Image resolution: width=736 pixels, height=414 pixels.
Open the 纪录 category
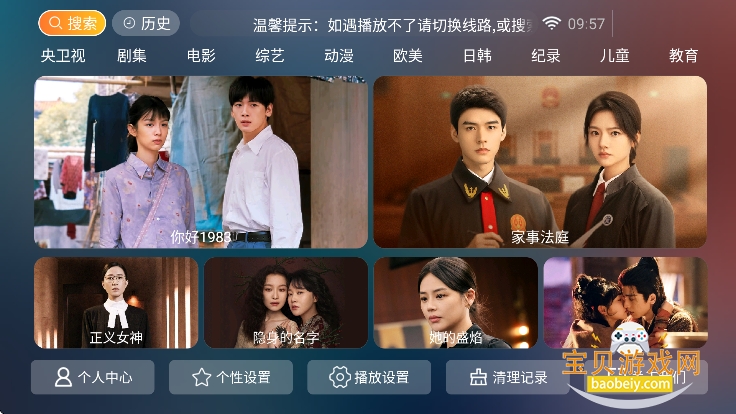[x=546, y=56]
